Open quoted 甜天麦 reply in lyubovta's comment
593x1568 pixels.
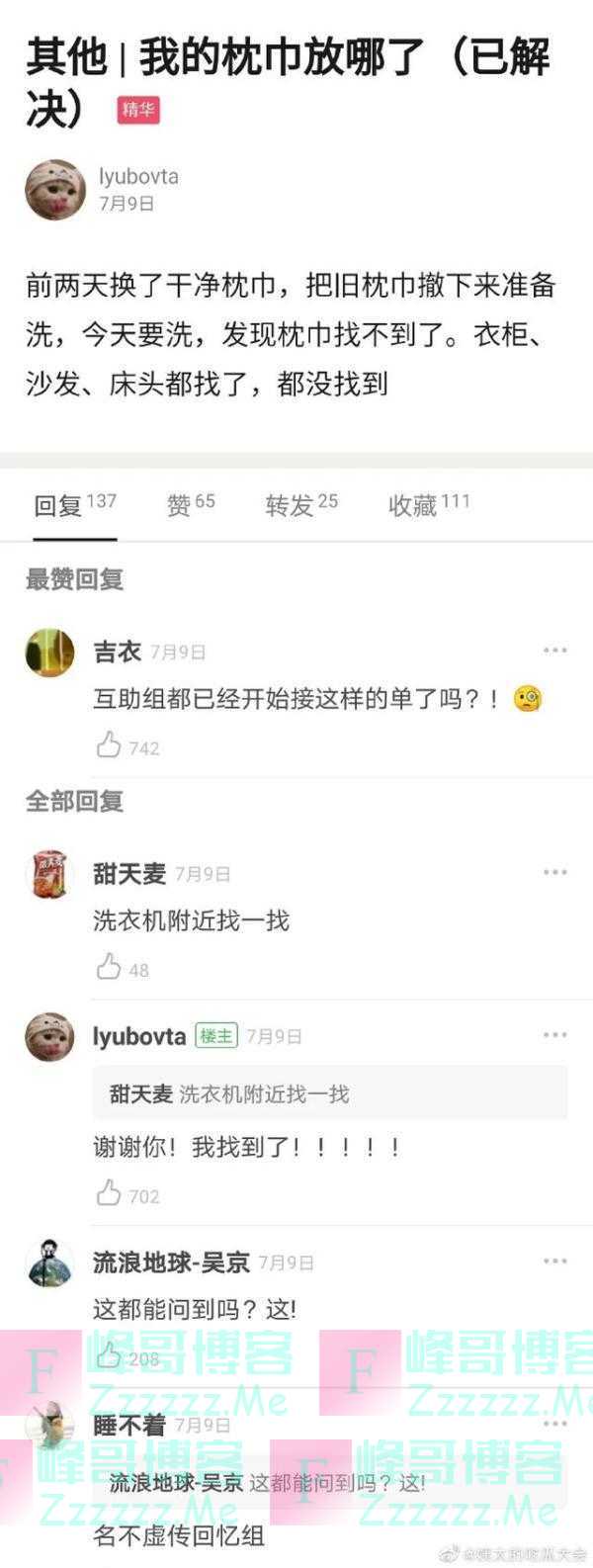pos(329,1093)
